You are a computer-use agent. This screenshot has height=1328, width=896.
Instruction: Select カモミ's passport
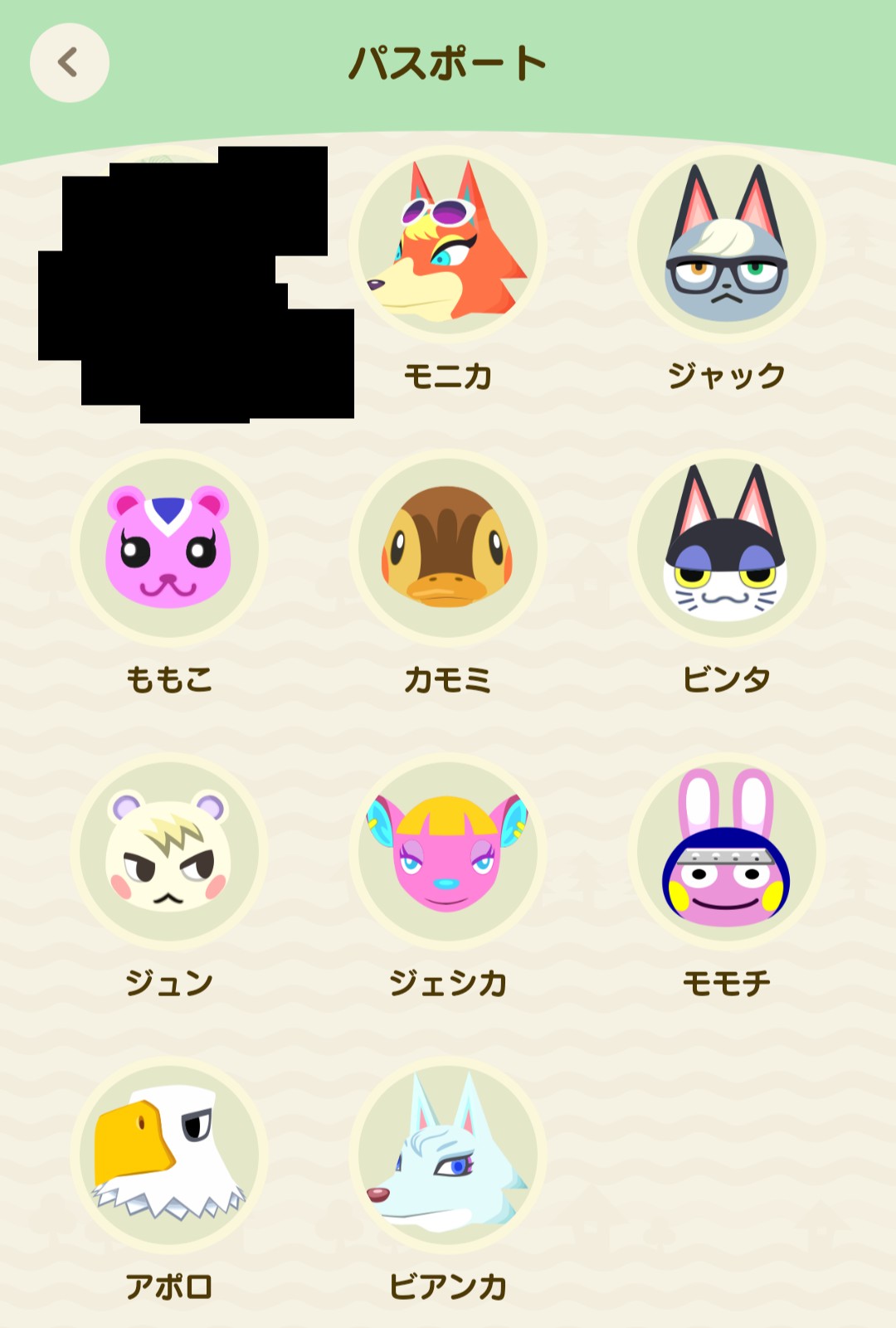(x=448, y=547)
